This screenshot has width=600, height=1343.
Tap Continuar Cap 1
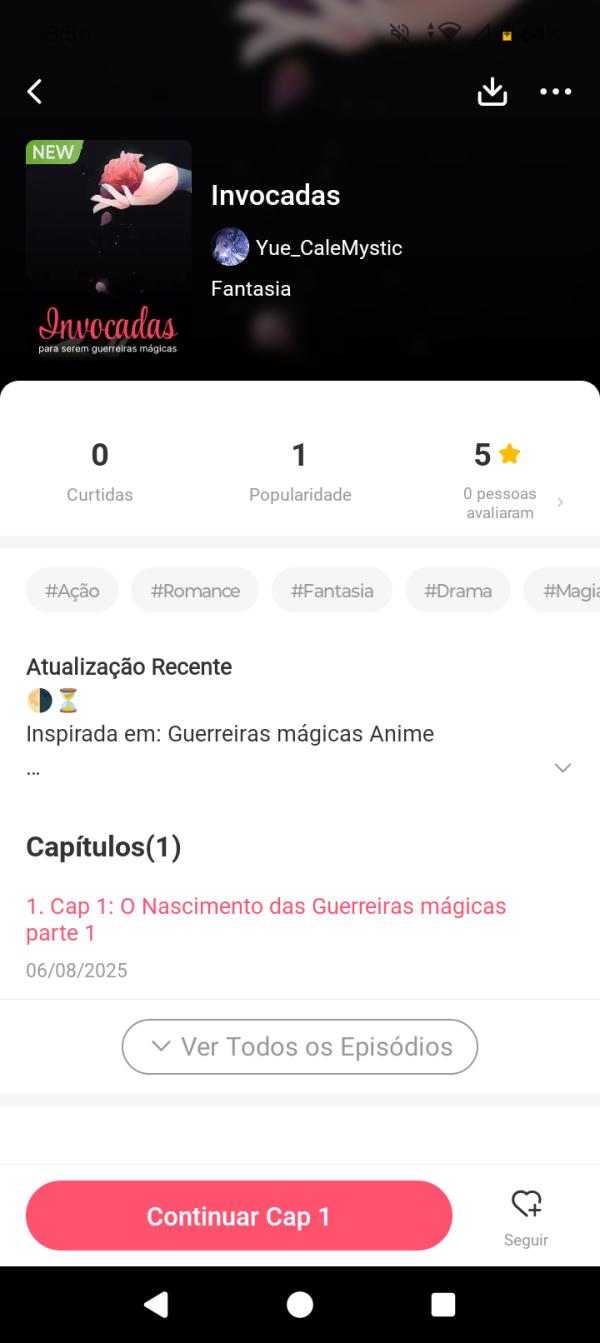pyautogui.click(x=239, y=1216)
